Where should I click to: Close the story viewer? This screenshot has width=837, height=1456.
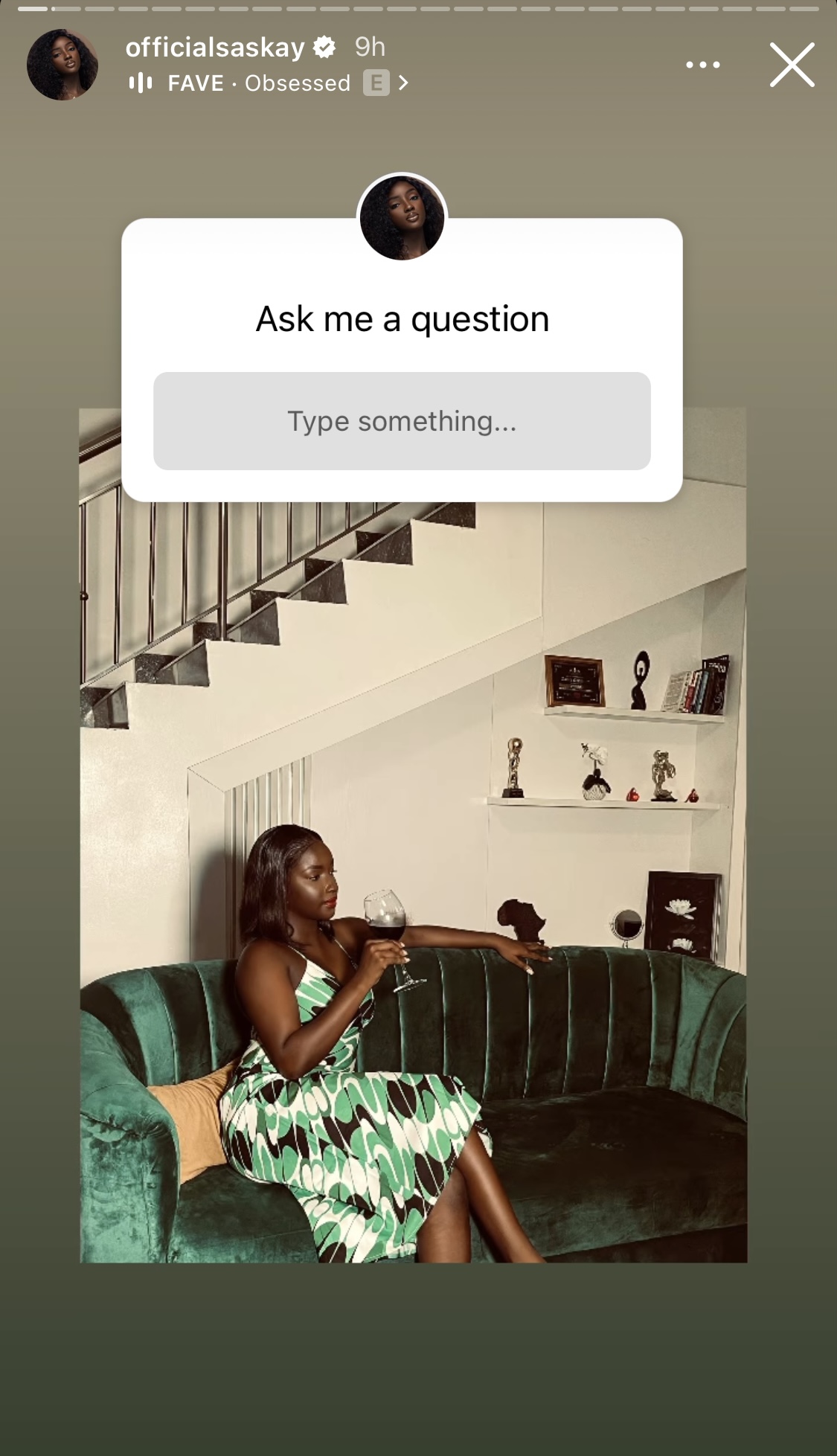[792, 65]
